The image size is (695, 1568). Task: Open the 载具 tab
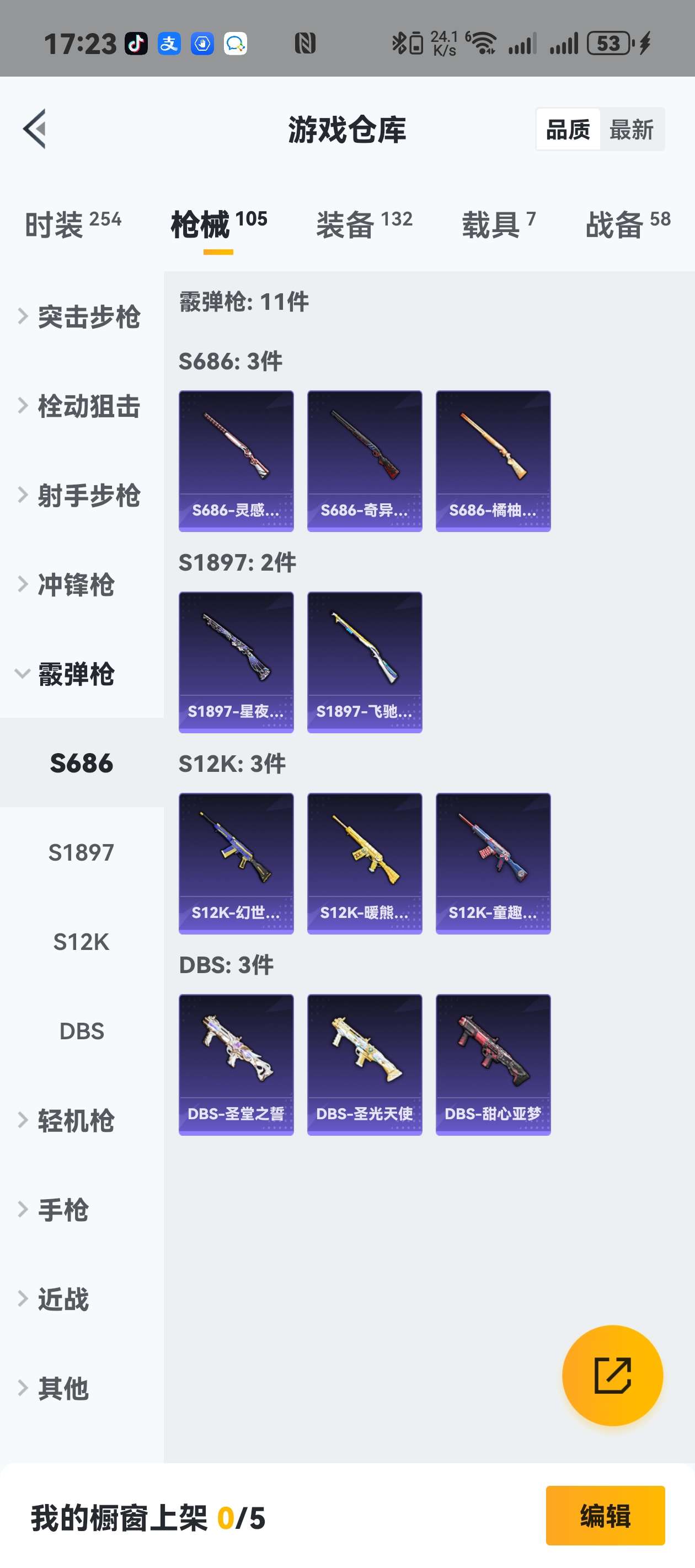click(x=498, y=224)
